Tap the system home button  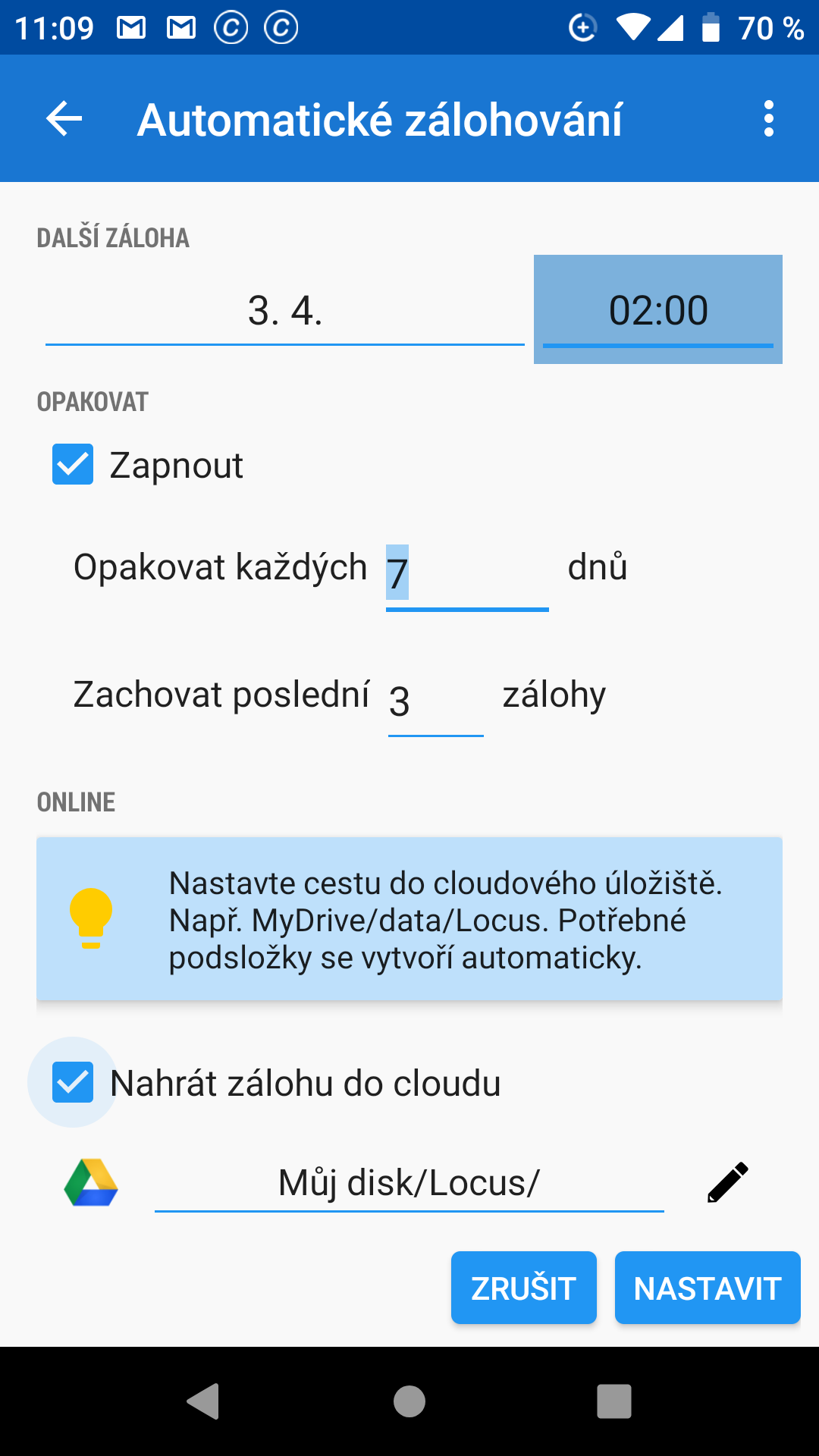coord(409,1401)
